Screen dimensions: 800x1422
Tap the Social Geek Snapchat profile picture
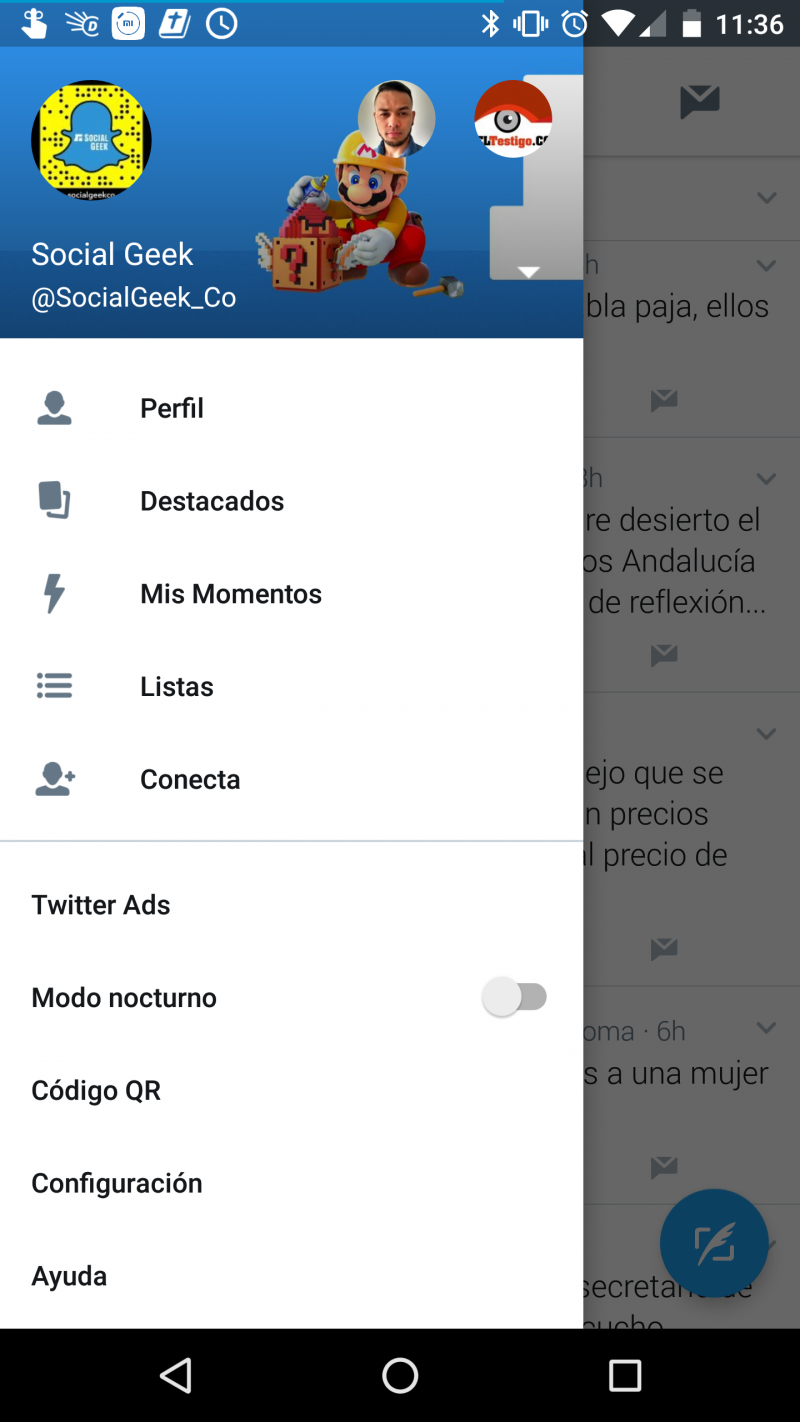click(x=91, y=140)
